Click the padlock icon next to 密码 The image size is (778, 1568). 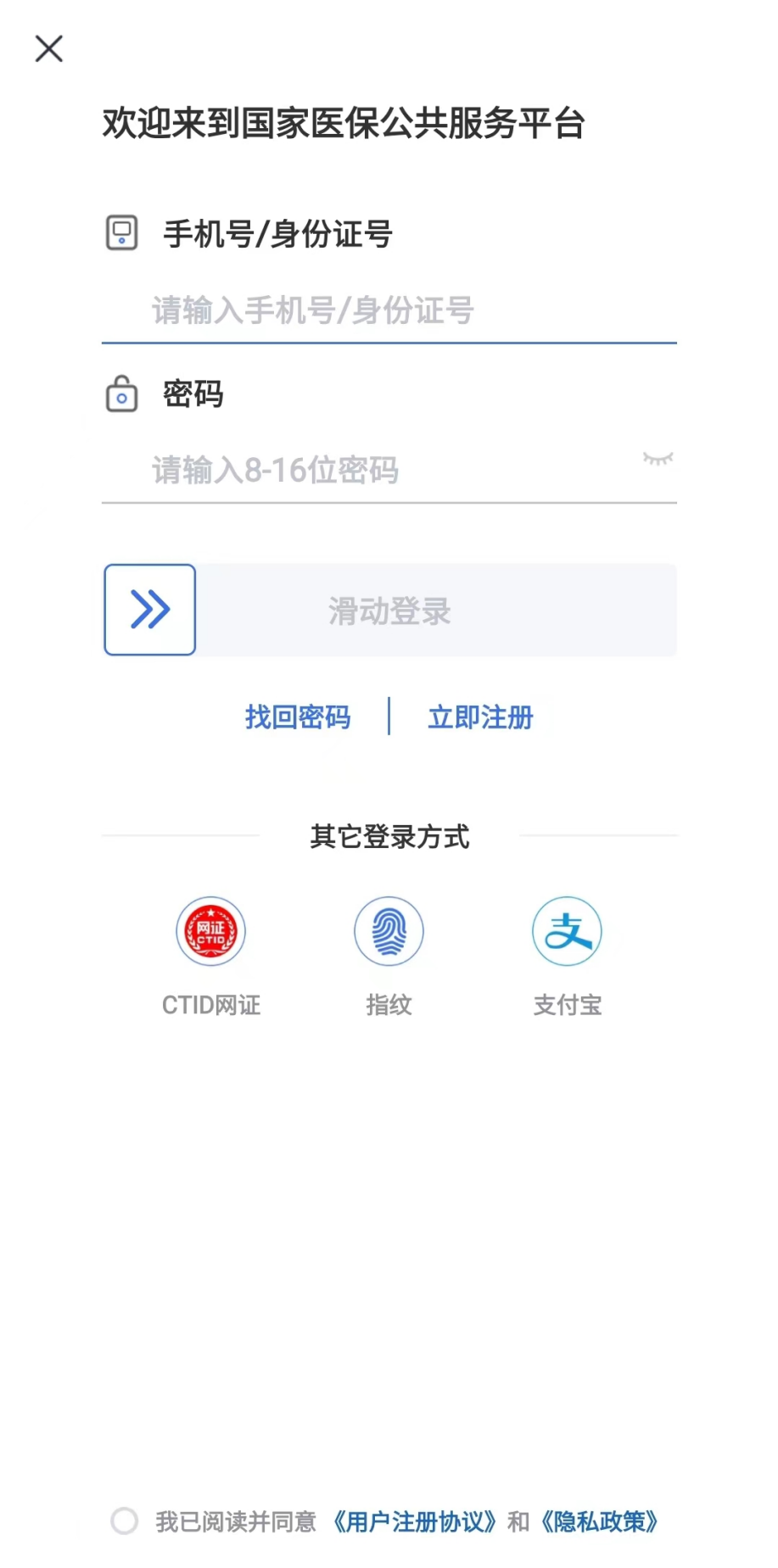pyautogui.click(x=121, y=394)
